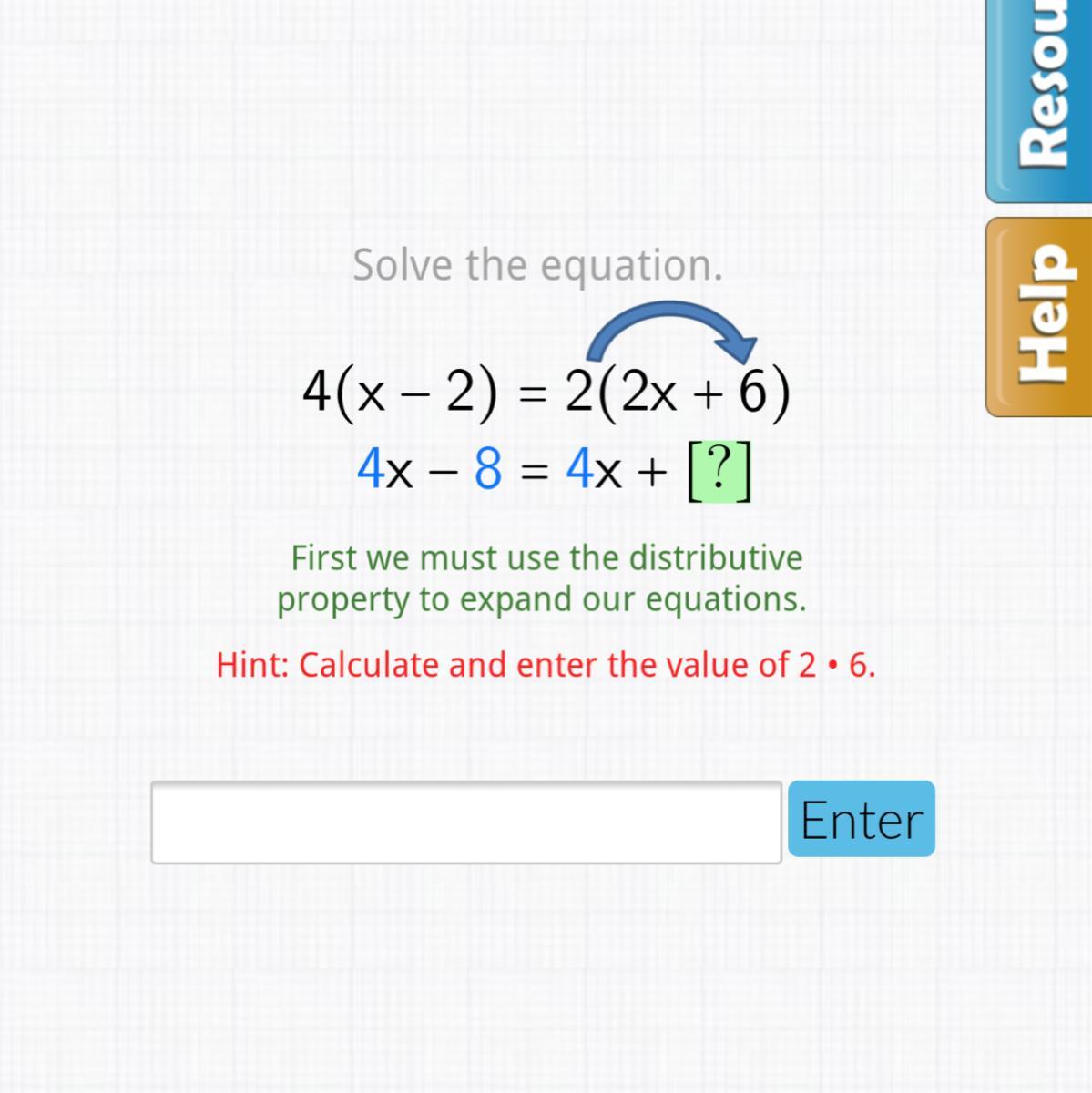Submit the answer with Enter button
This screenshot has height=1093, width=1092.
point(862,819)
